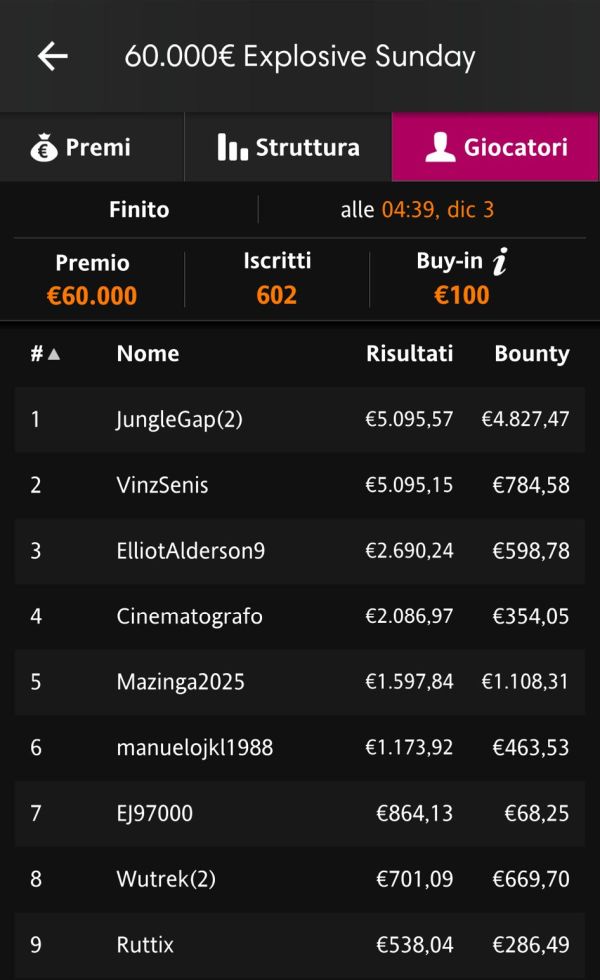This screenshot has width=600, height=980.
Task: Open the Ruttix player row
Action: [300, 944]
